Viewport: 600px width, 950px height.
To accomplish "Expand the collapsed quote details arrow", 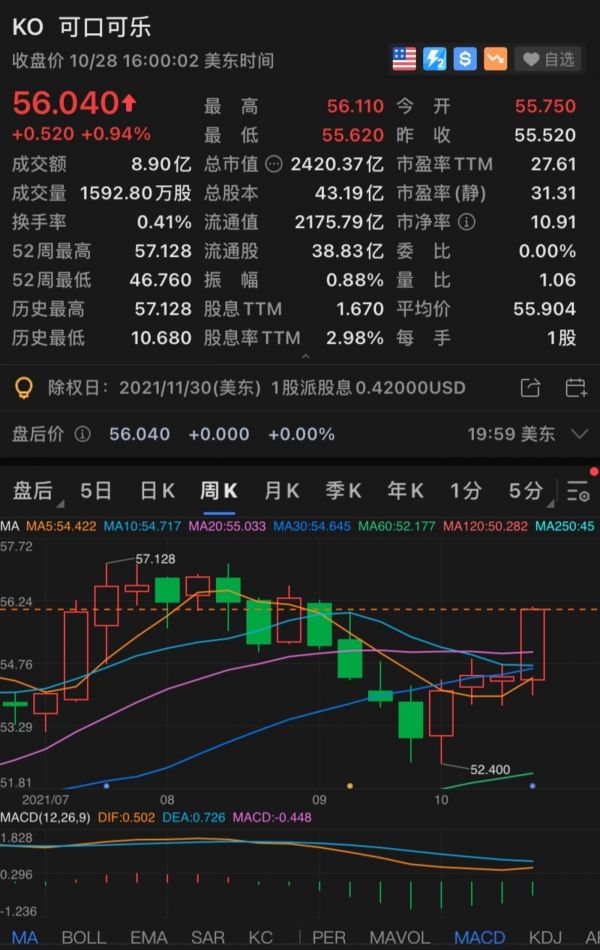I will (304, 355).
